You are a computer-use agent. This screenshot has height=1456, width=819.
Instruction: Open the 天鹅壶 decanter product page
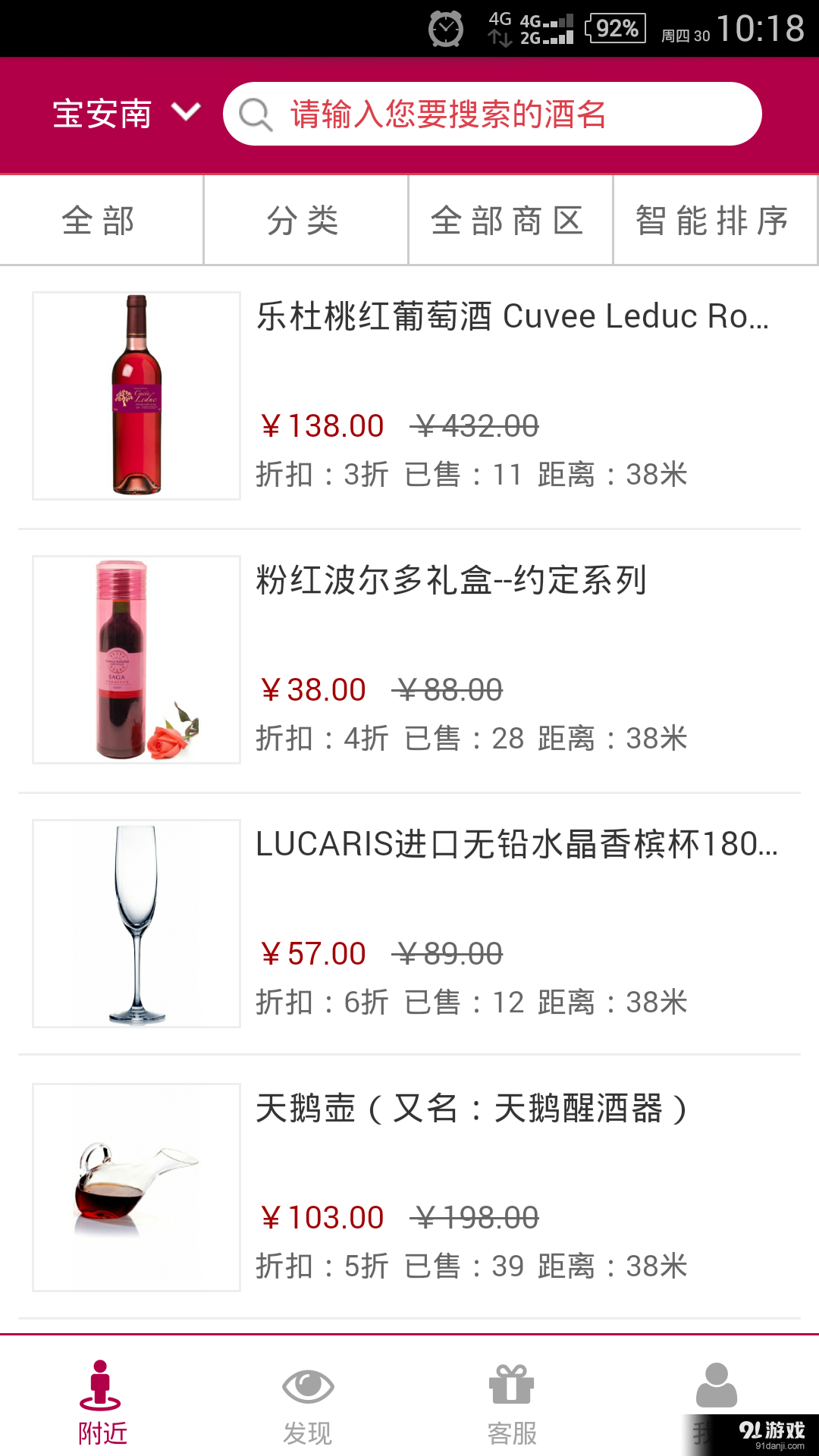click(x=409, y=1183)
